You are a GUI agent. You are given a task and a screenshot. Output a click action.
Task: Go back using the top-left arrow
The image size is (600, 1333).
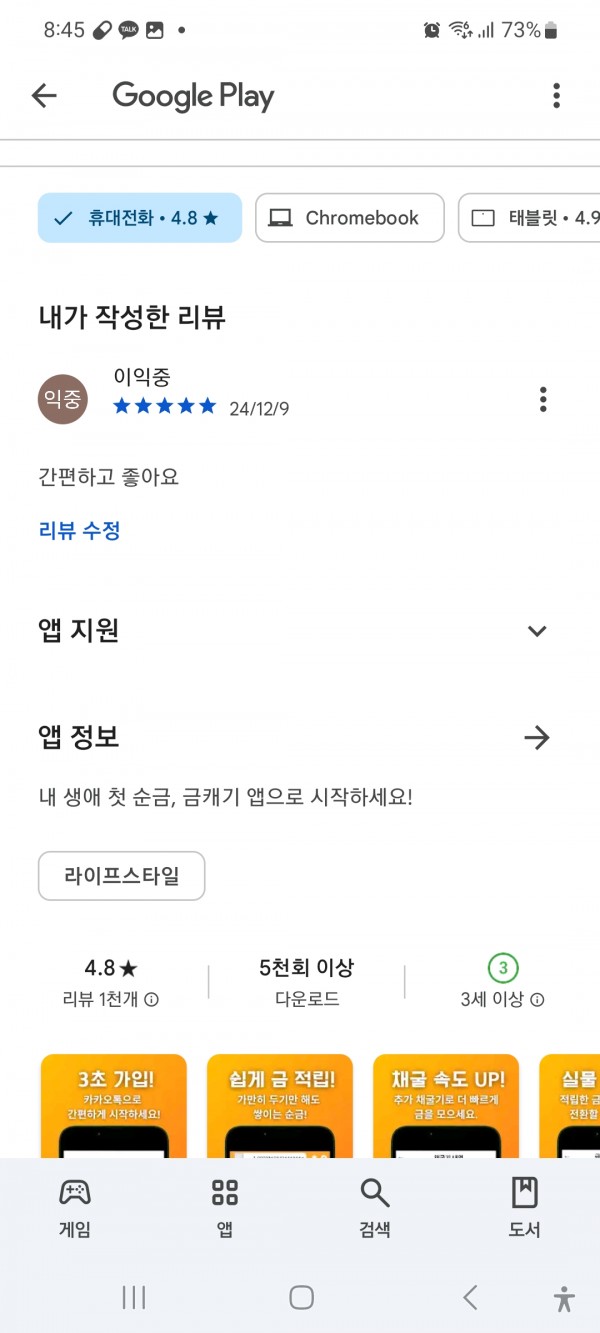[44, 96]
